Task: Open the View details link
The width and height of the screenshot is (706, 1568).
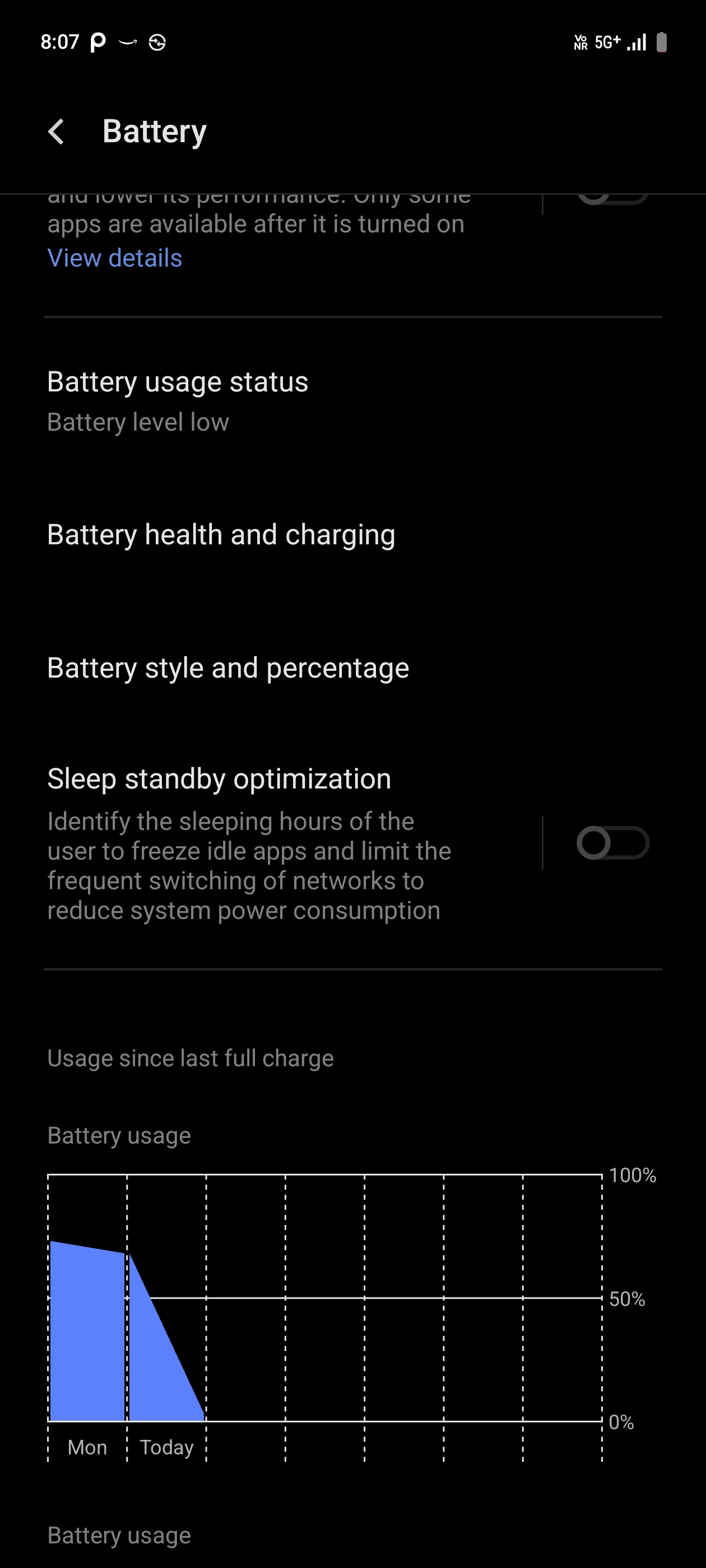Action: click(x=114, y=258)
